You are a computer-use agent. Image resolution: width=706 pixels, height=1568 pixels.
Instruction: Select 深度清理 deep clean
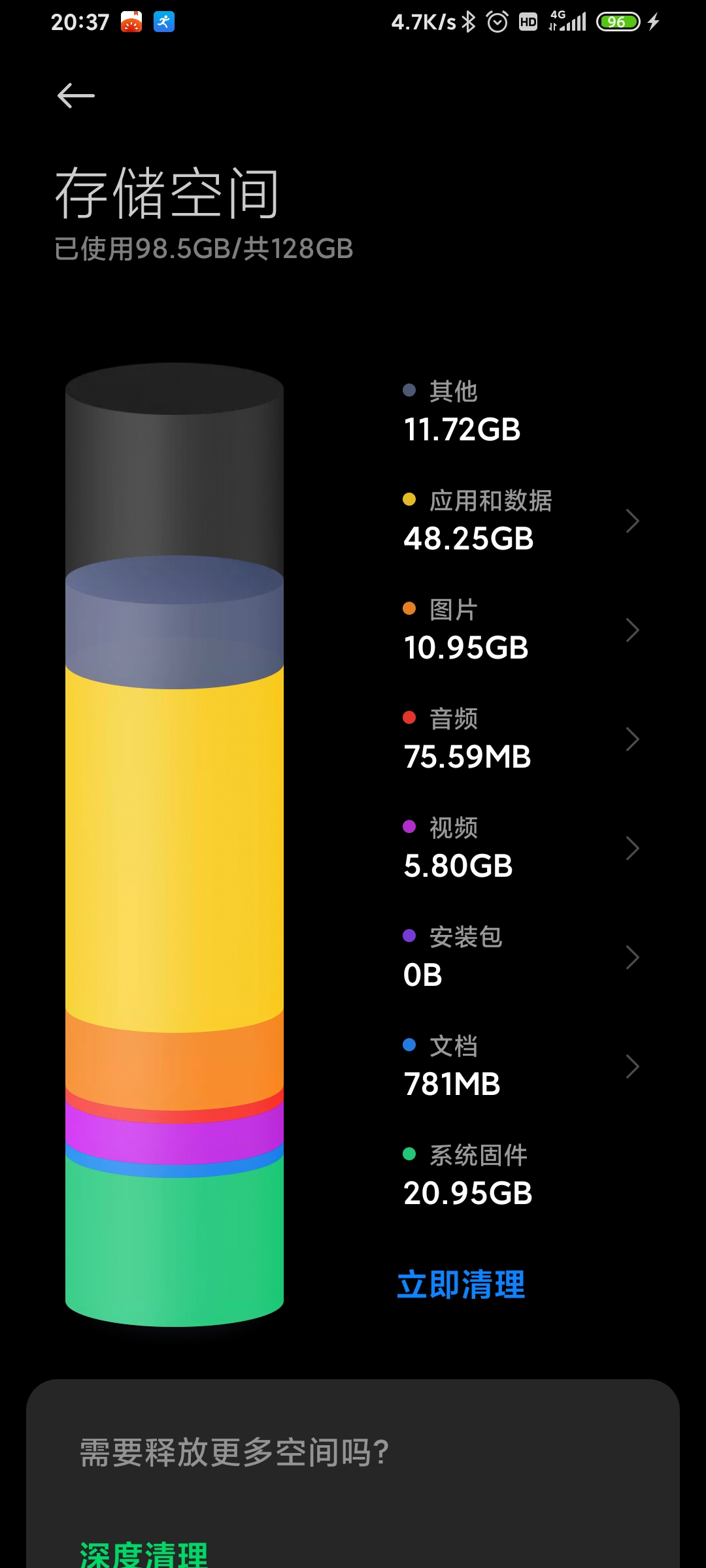coord(144,1555)
